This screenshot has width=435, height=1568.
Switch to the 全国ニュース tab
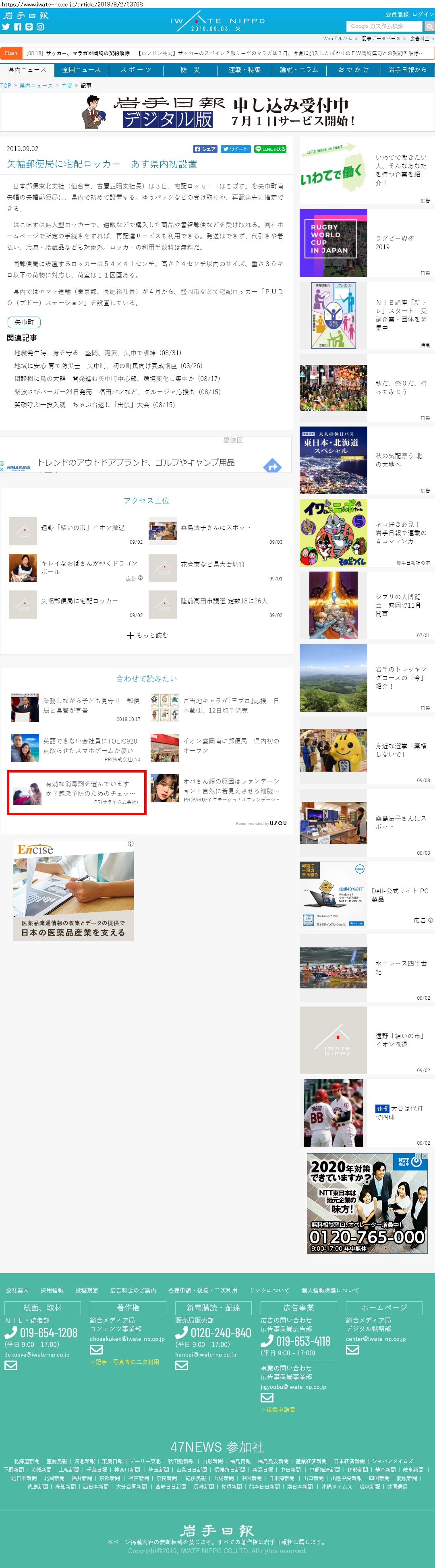click(81, 70)
